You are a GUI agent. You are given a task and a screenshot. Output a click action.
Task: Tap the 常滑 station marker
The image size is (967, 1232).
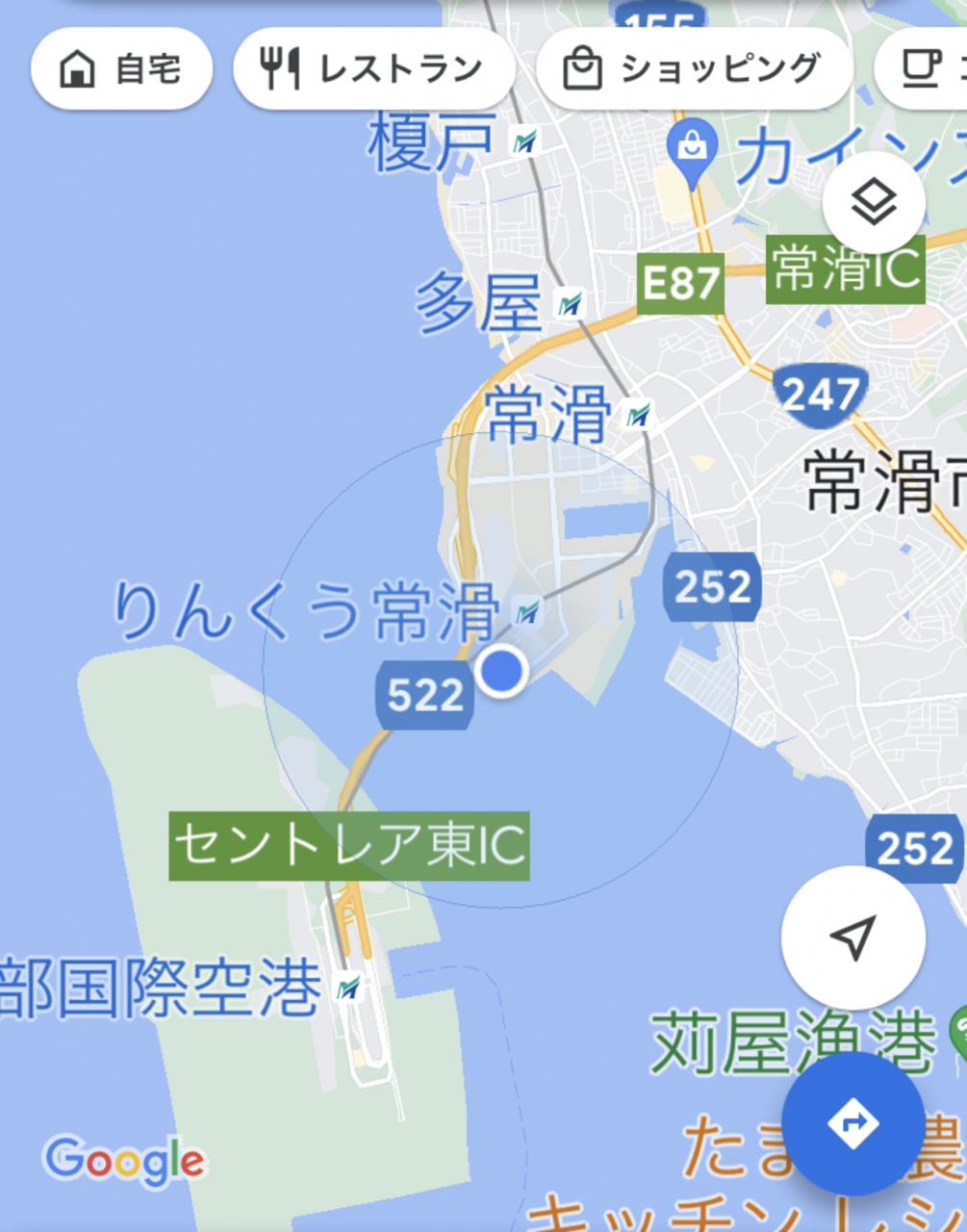(x=637, y=416)
